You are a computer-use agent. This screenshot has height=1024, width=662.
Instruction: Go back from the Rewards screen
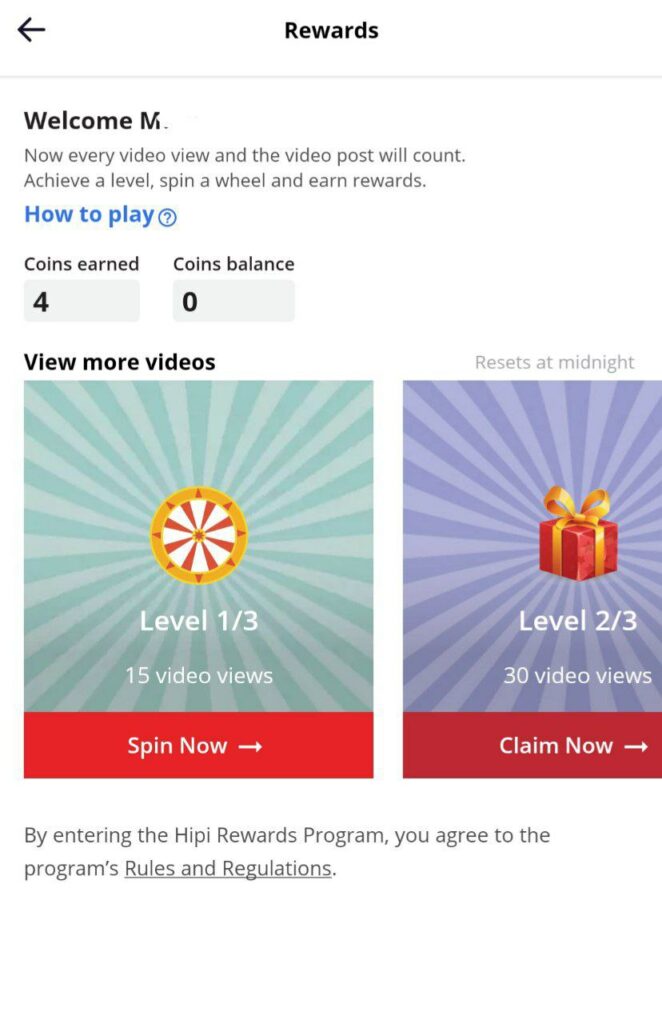[32, 30]
